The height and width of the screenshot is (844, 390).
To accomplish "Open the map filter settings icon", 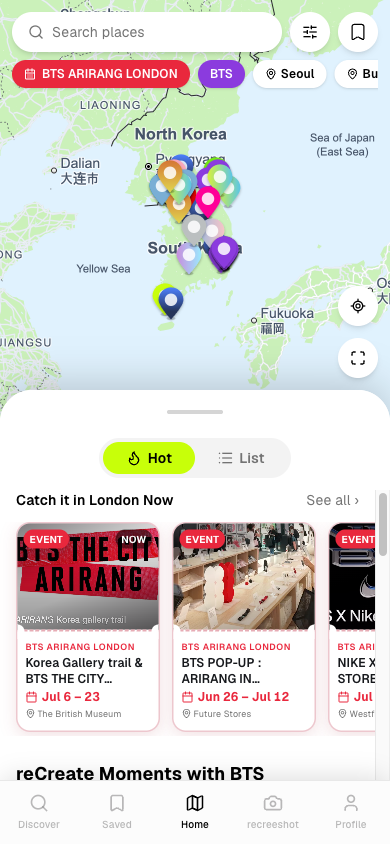I will click(310, 32).
